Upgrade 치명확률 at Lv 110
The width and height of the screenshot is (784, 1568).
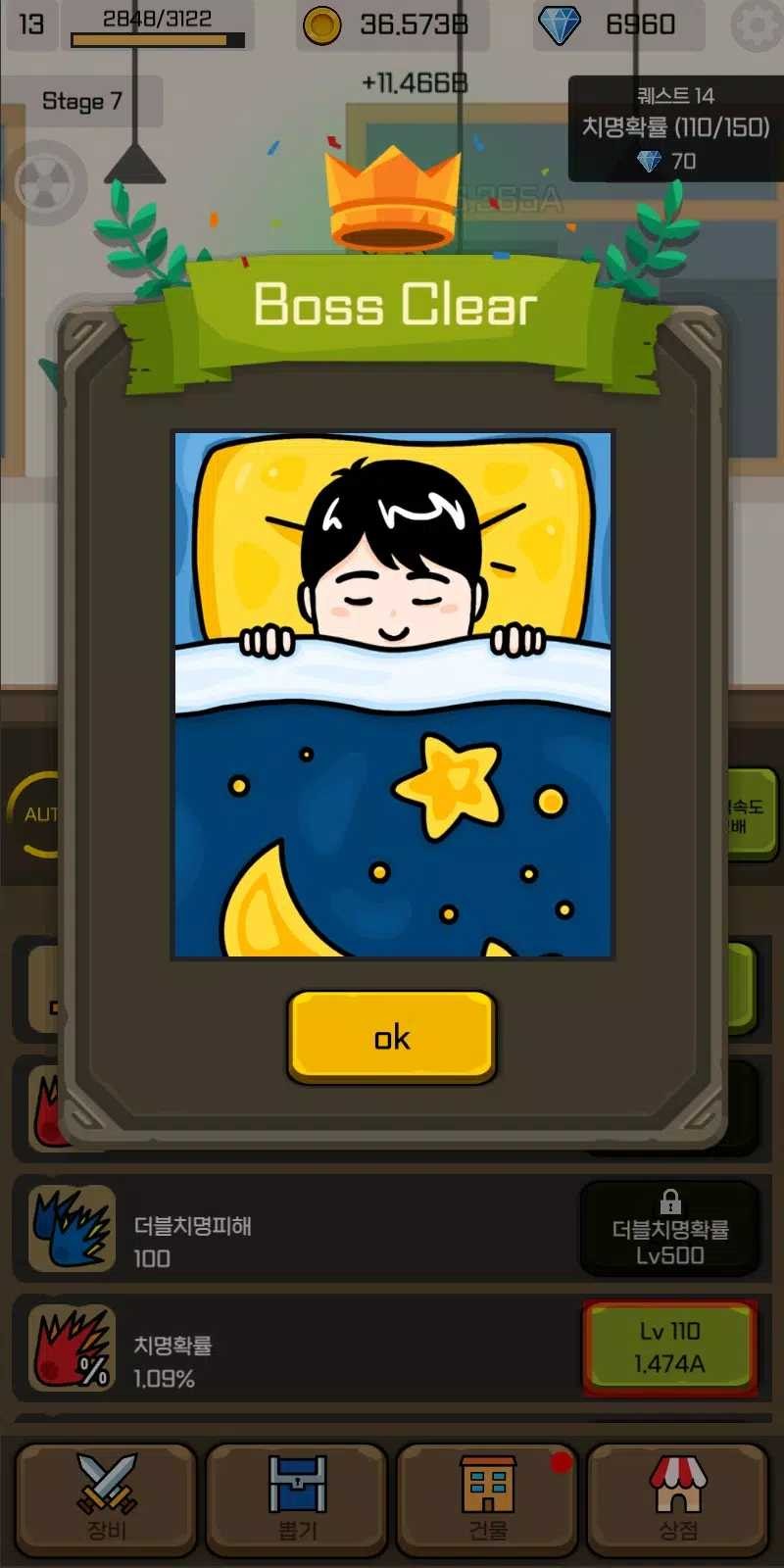click(670, 1347)
